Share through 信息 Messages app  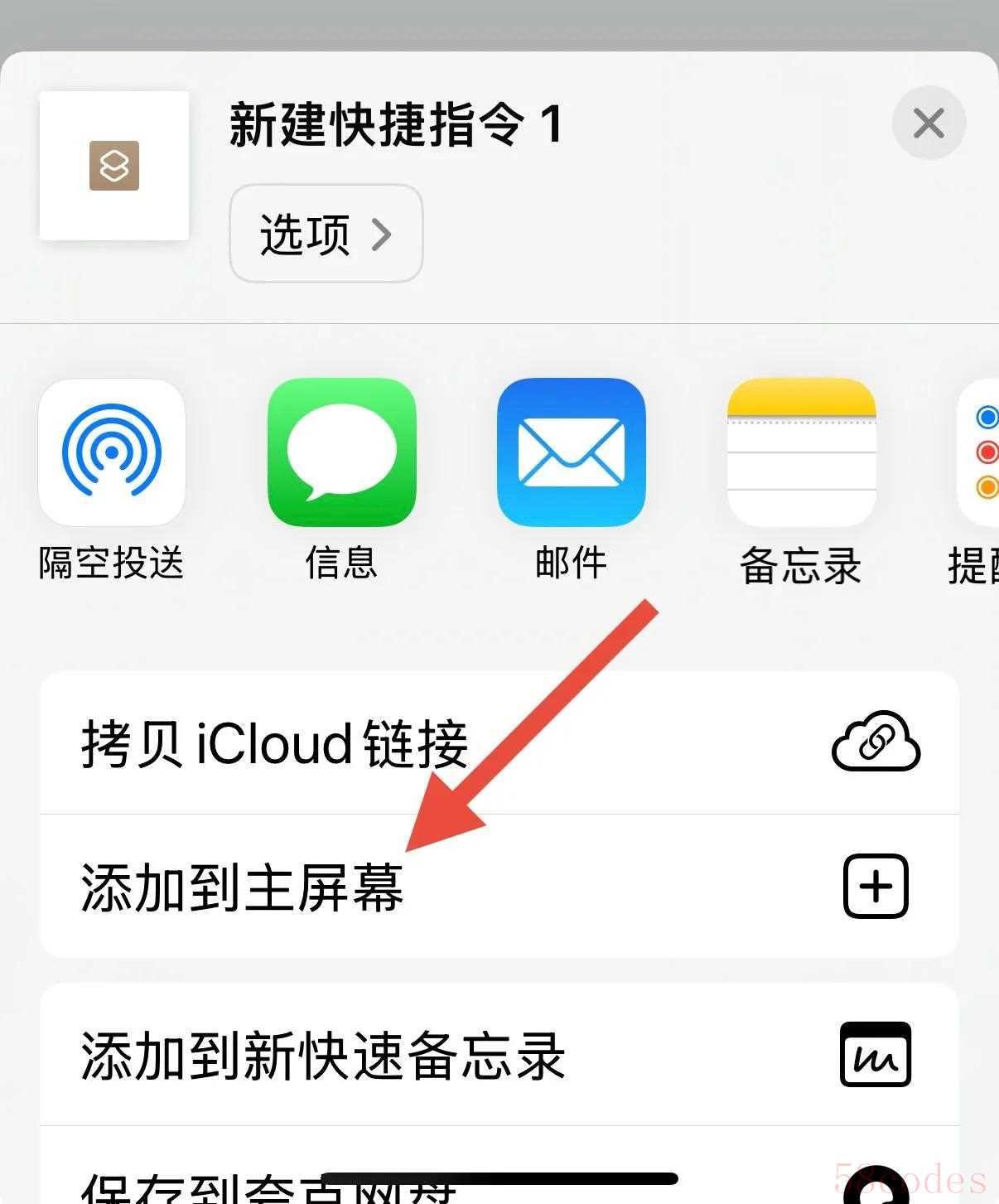pyautogui.click(x=341, y=453)
